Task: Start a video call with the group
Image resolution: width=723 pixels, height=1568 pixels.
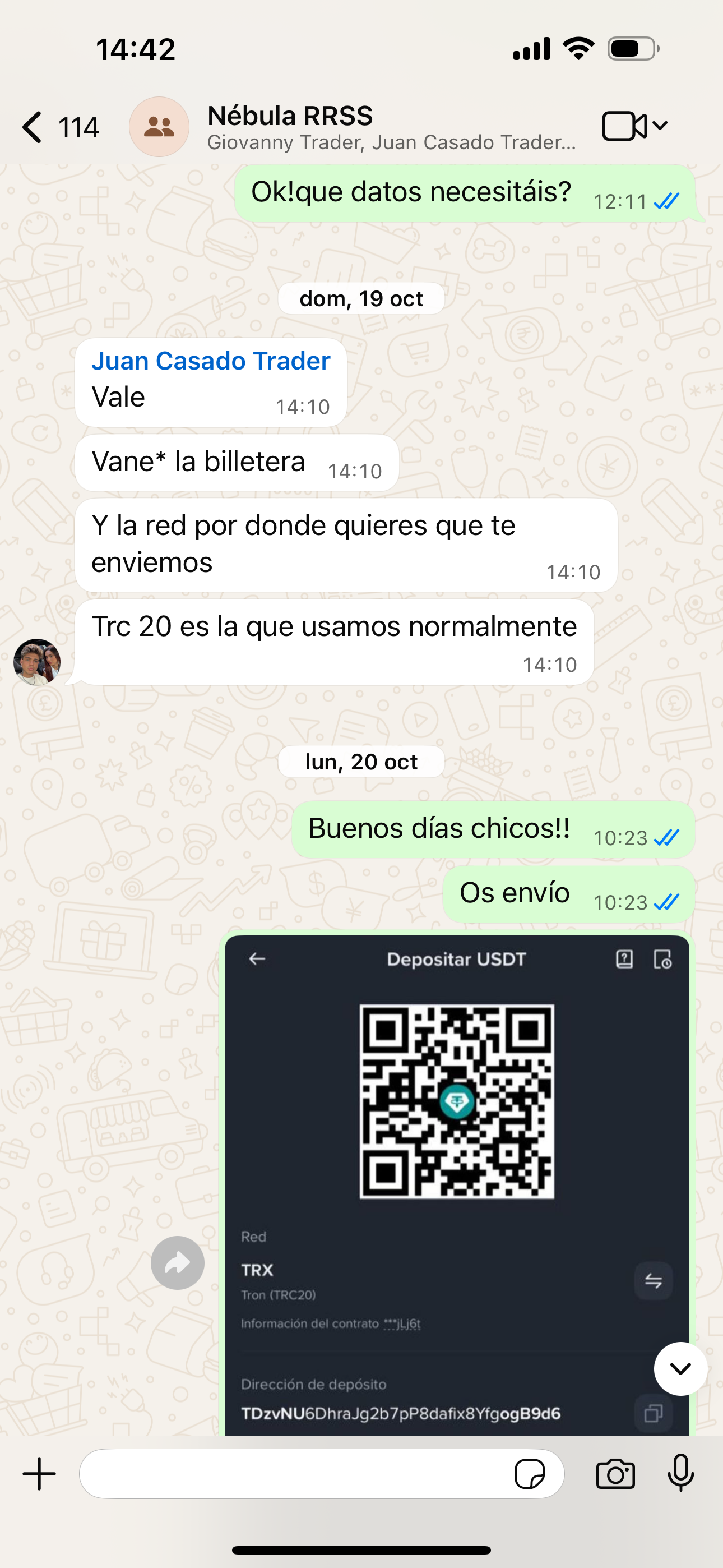Action: pyautogui.click(x=624, y=126)
